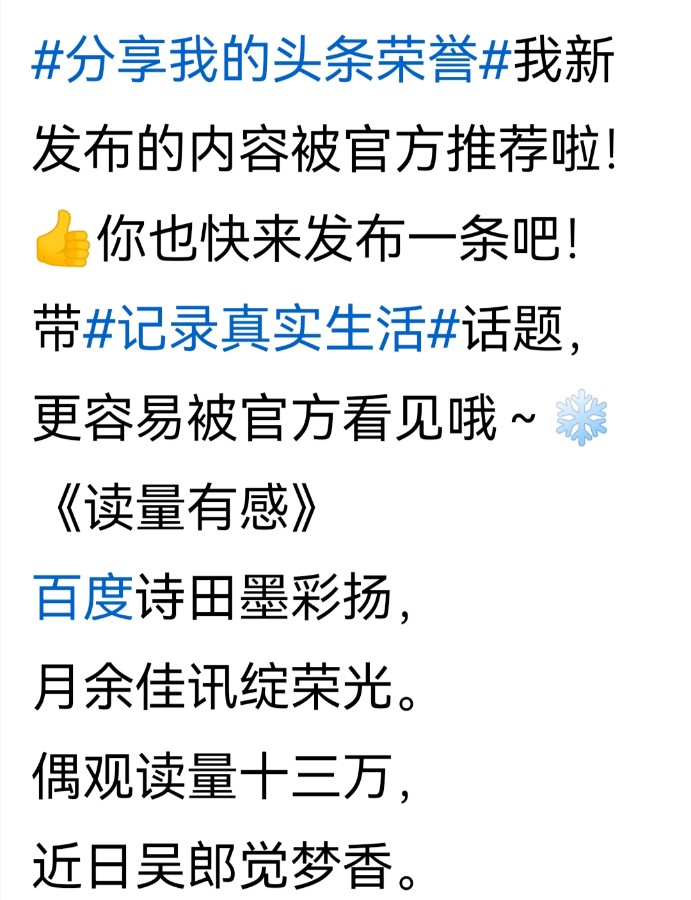Open the #分享我的头条荣誉# hashtag topic
This screenshot has width=691, height=900.
click(x=270, y=64)
